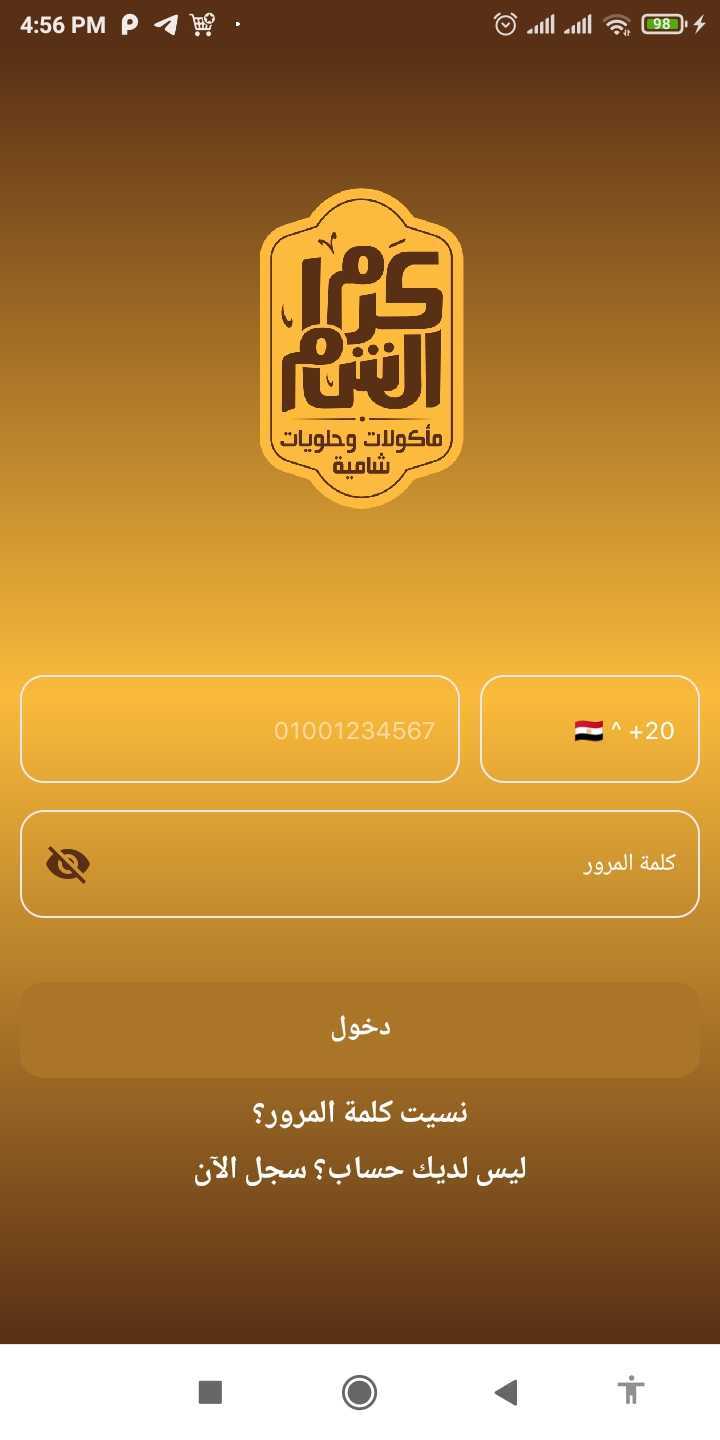This screenshot has height=1440, width=720.
Task: Open نسيت كلمة المرور؟ link
Action: click(x=360, y=1112)
